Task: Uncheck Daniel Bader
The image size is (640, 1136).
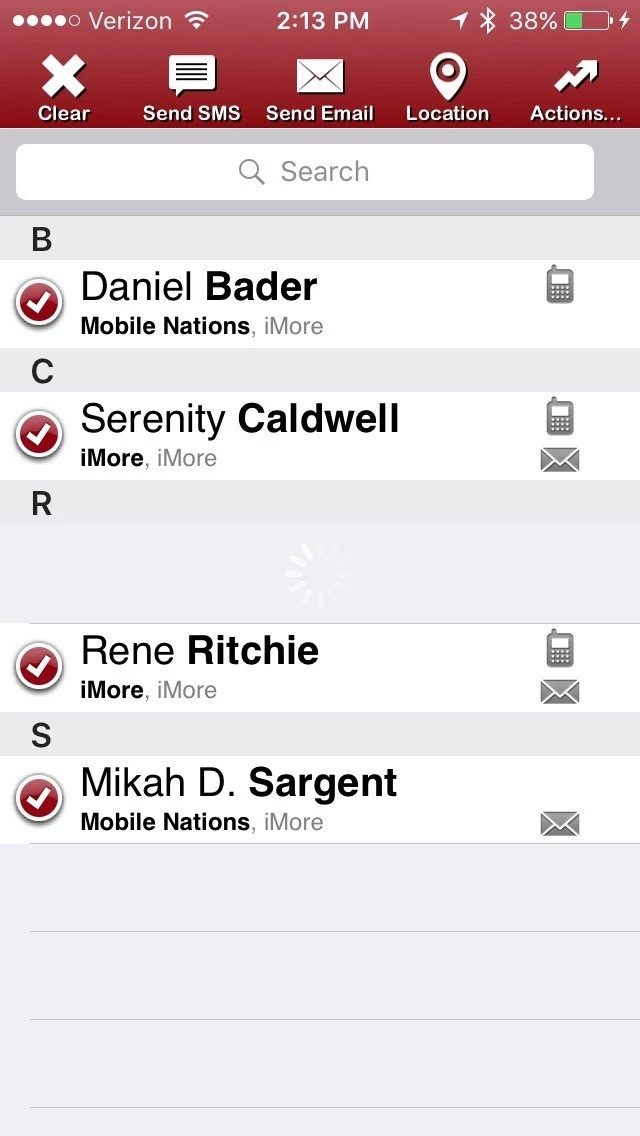Action: pos(40,303)
